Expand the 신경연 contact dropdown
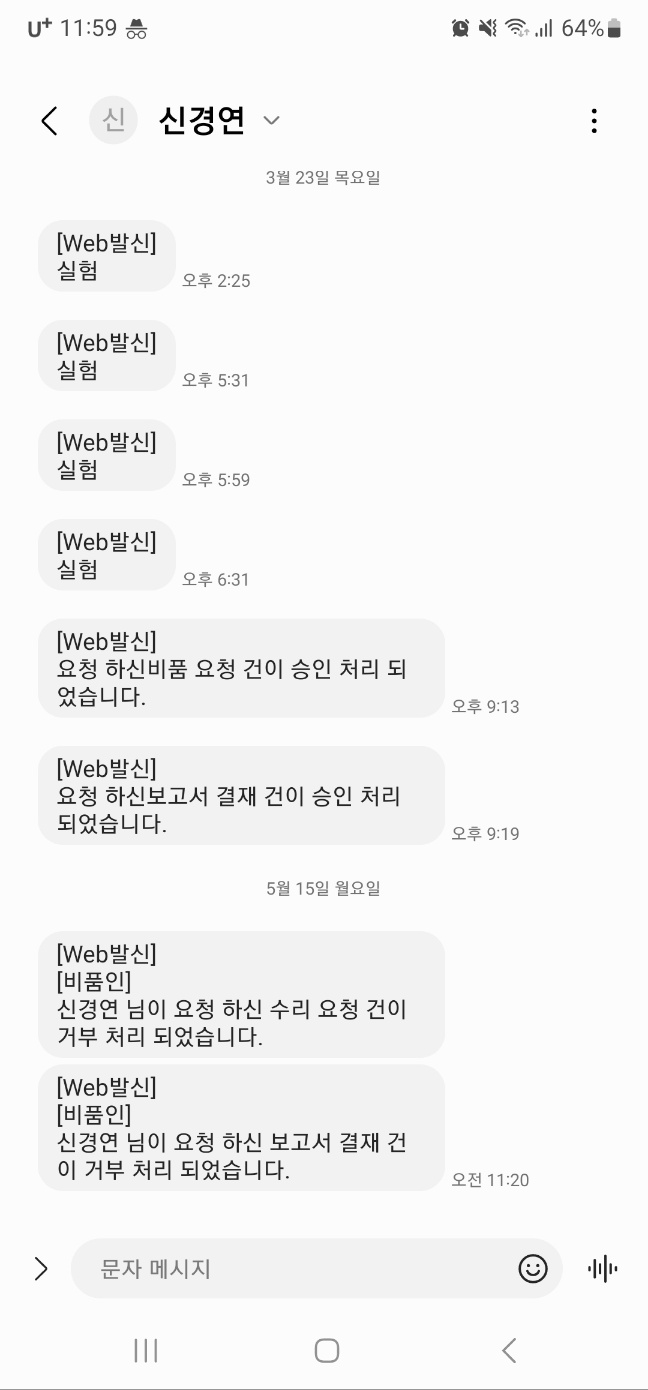 pos(271,121)
